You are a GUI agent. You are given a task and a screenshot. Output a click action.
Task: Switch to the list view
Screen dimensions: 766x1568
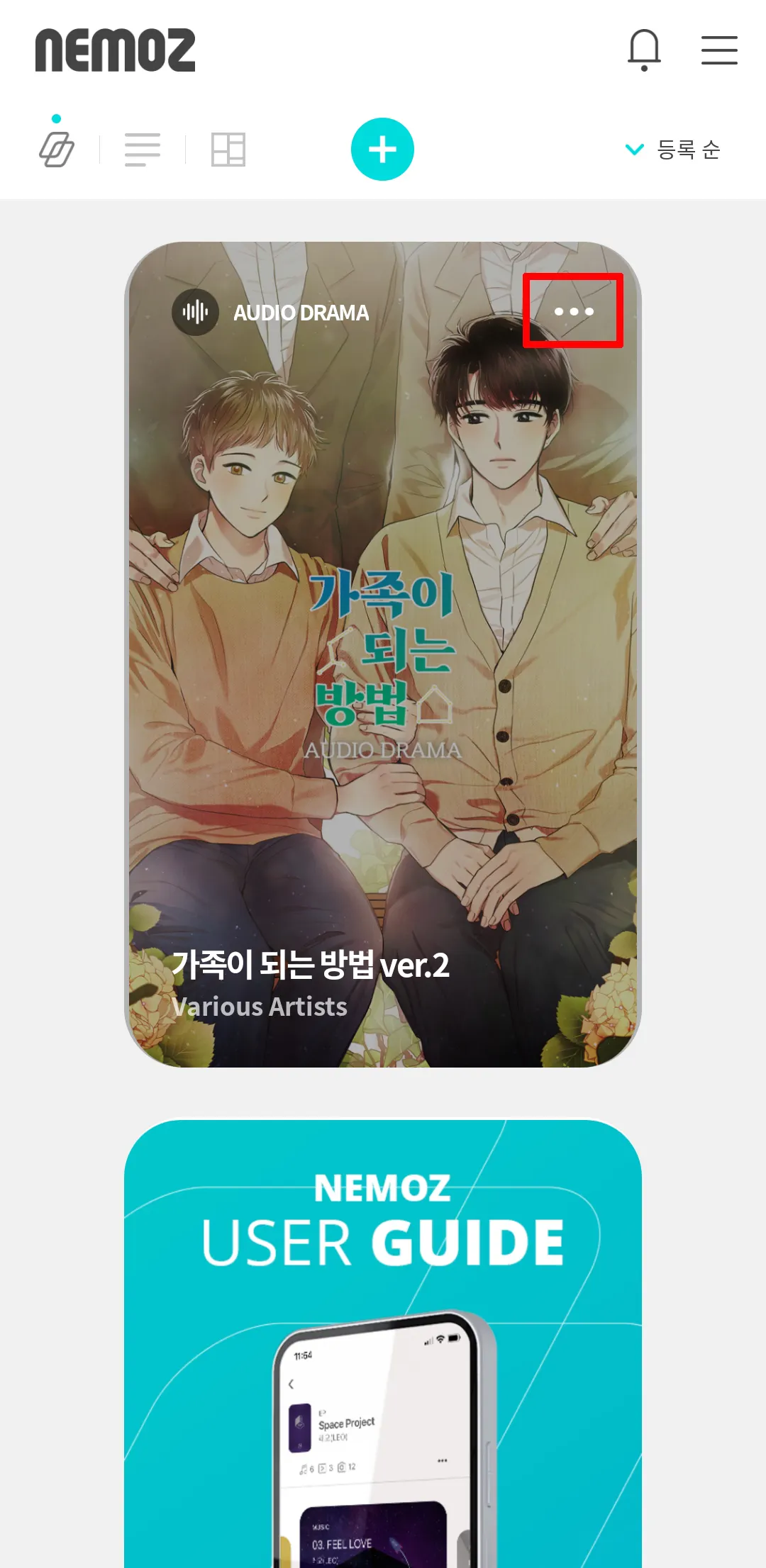[143, 150]
